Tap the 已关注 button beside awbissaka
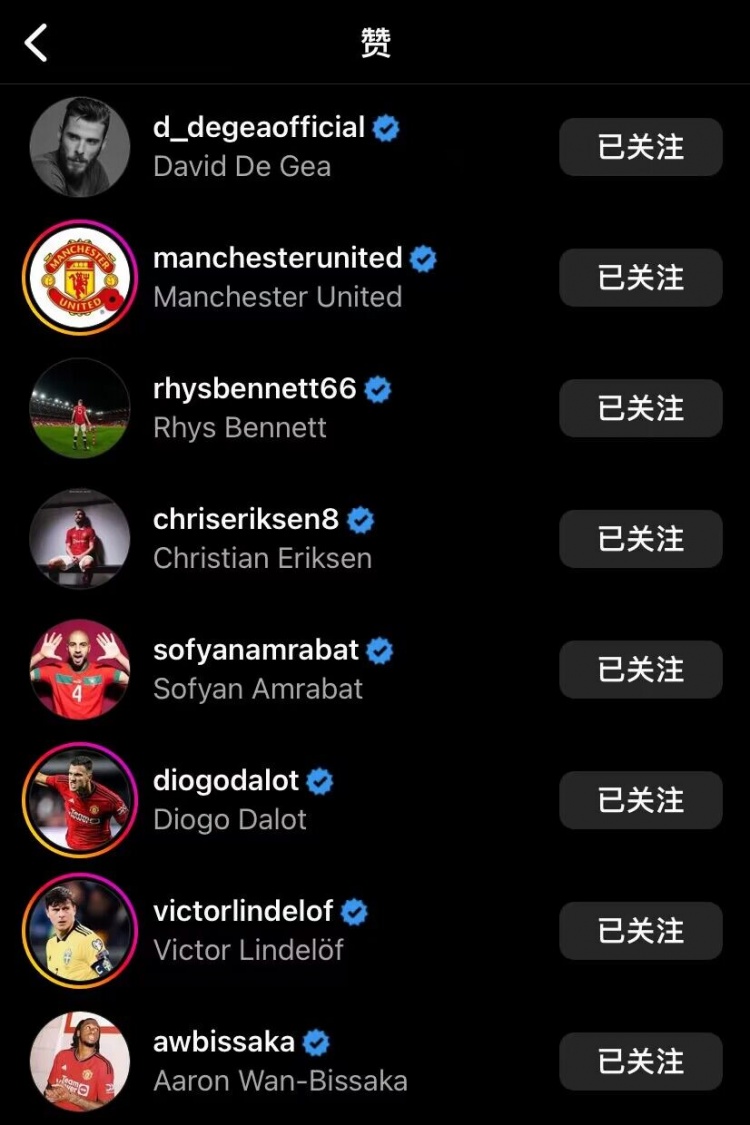 (x=640, y=1061)
